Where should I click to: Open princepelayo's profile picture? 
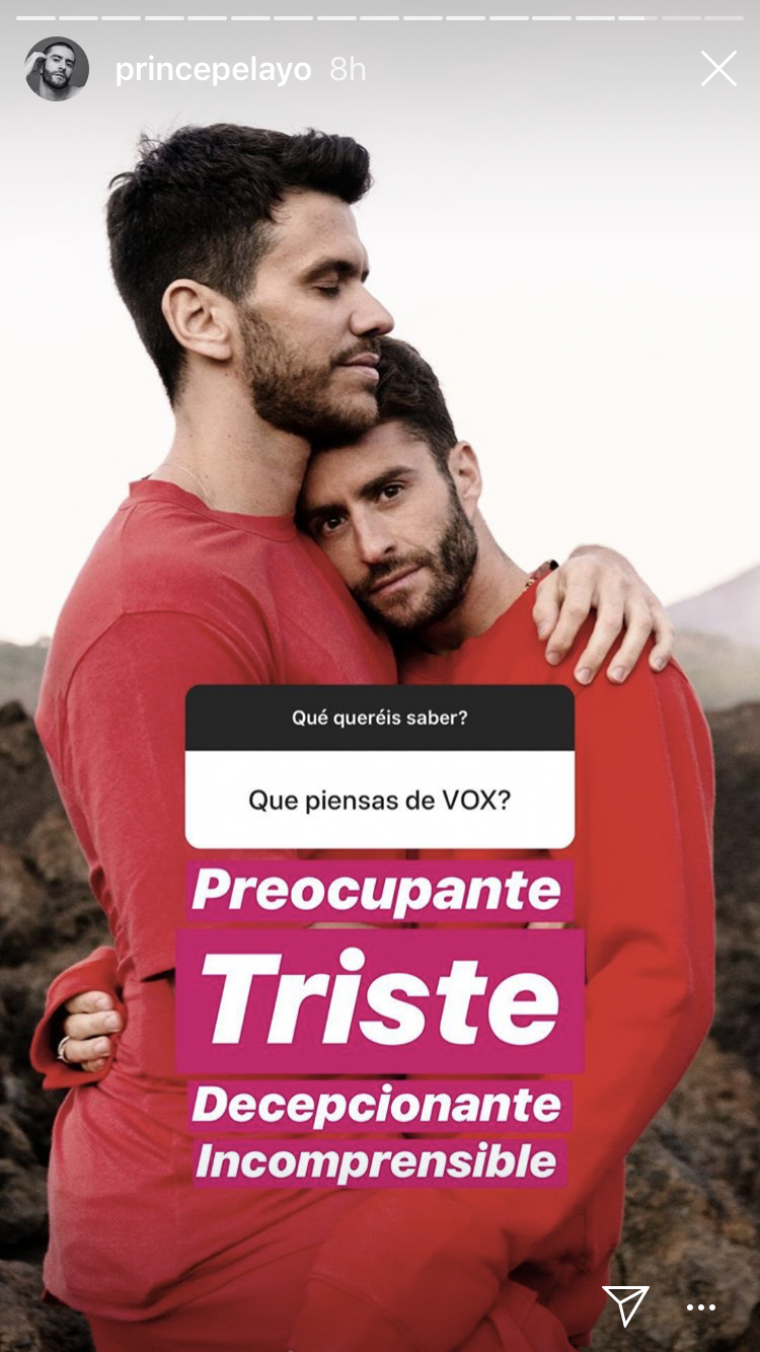pos(57,69)
